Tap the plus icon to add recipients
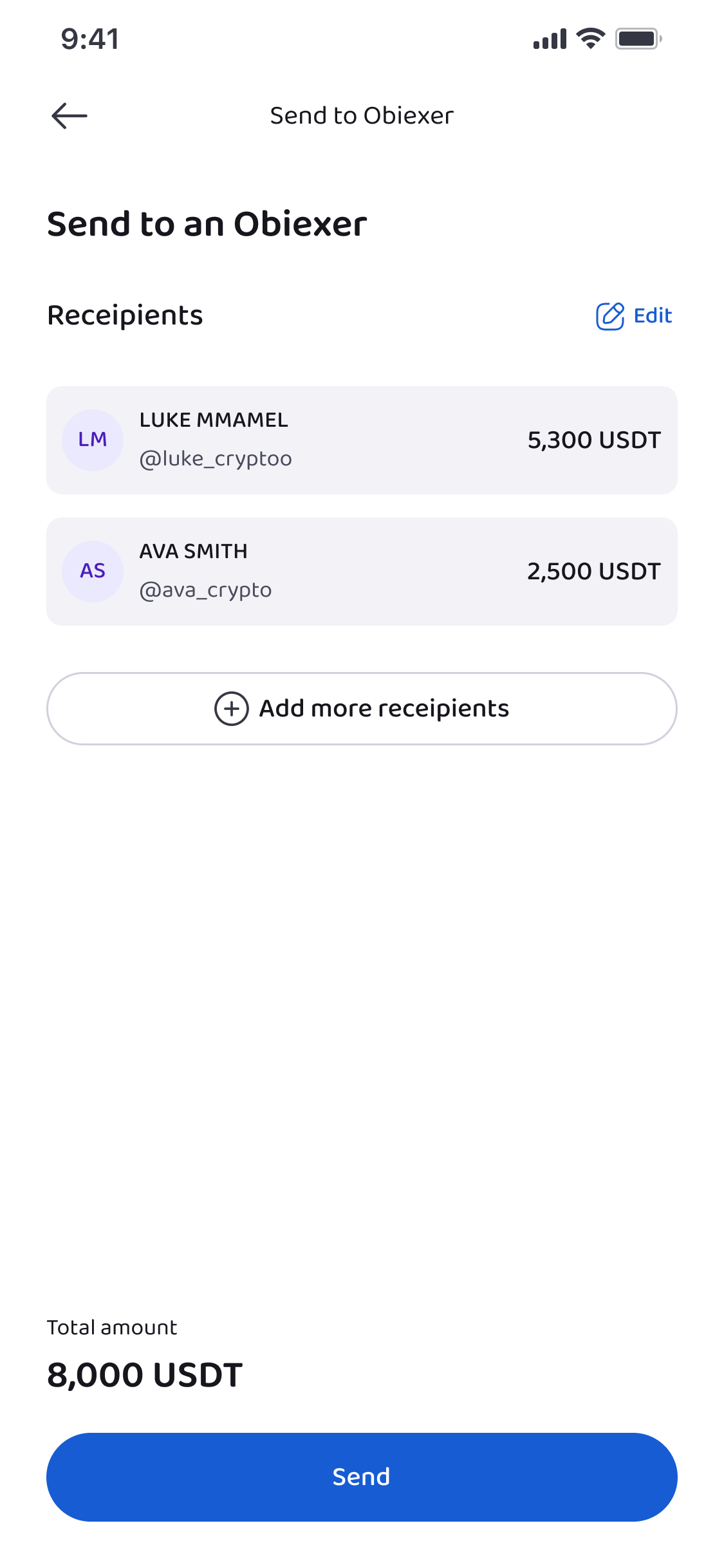The image size is (724, 1568). [230, 708]
